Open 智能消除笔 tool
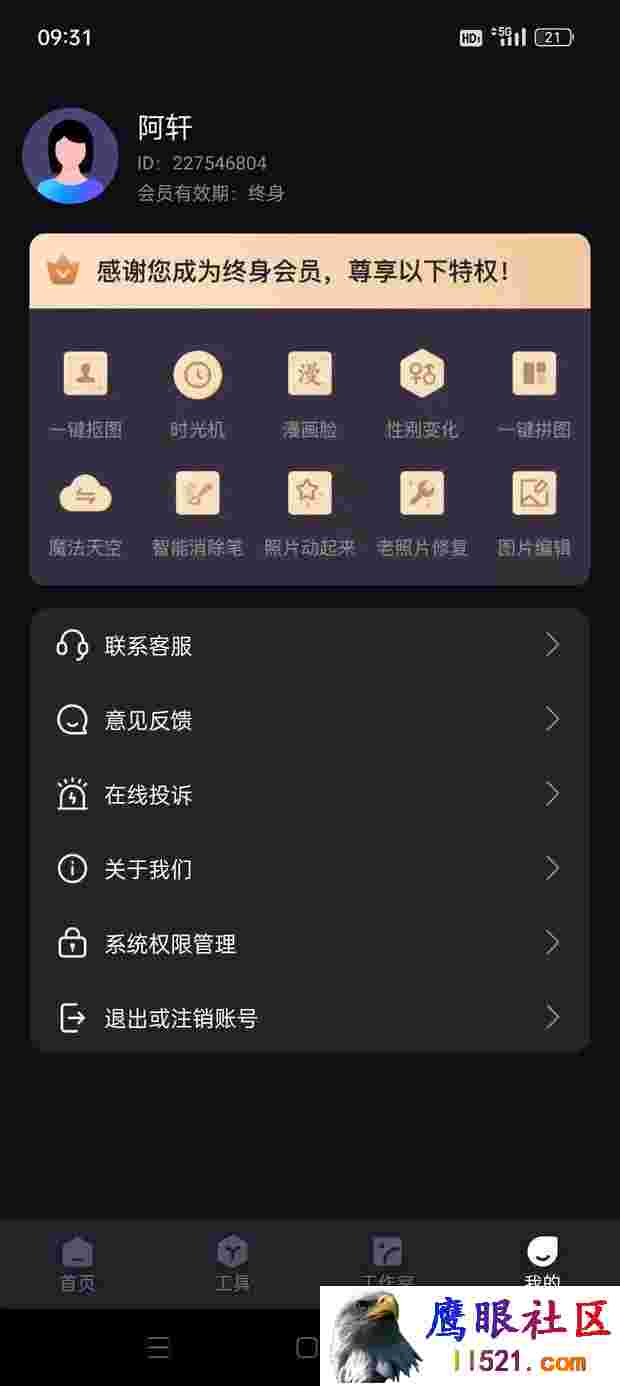 click(x=198, y=513)
